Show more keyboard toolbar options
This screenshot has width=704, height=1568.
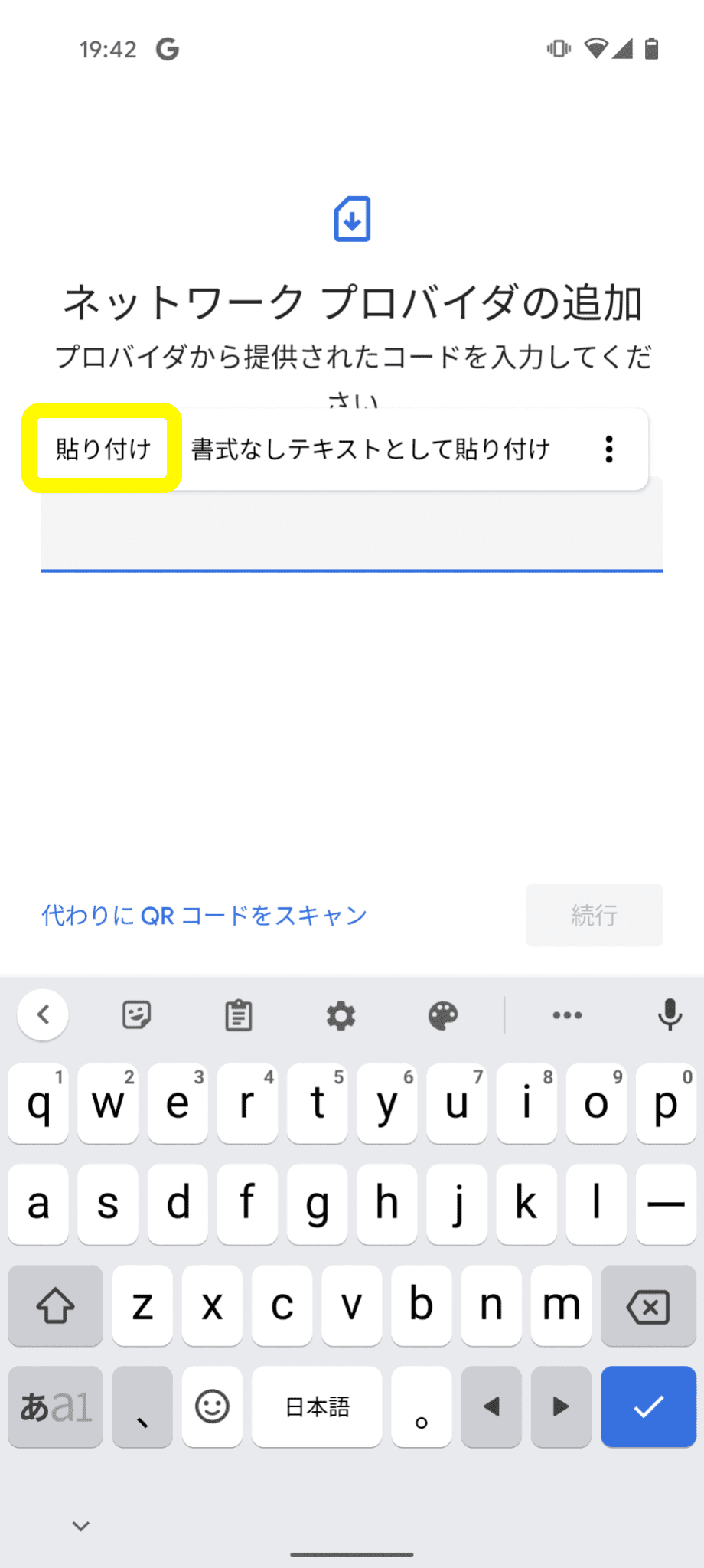point(567,1015)
